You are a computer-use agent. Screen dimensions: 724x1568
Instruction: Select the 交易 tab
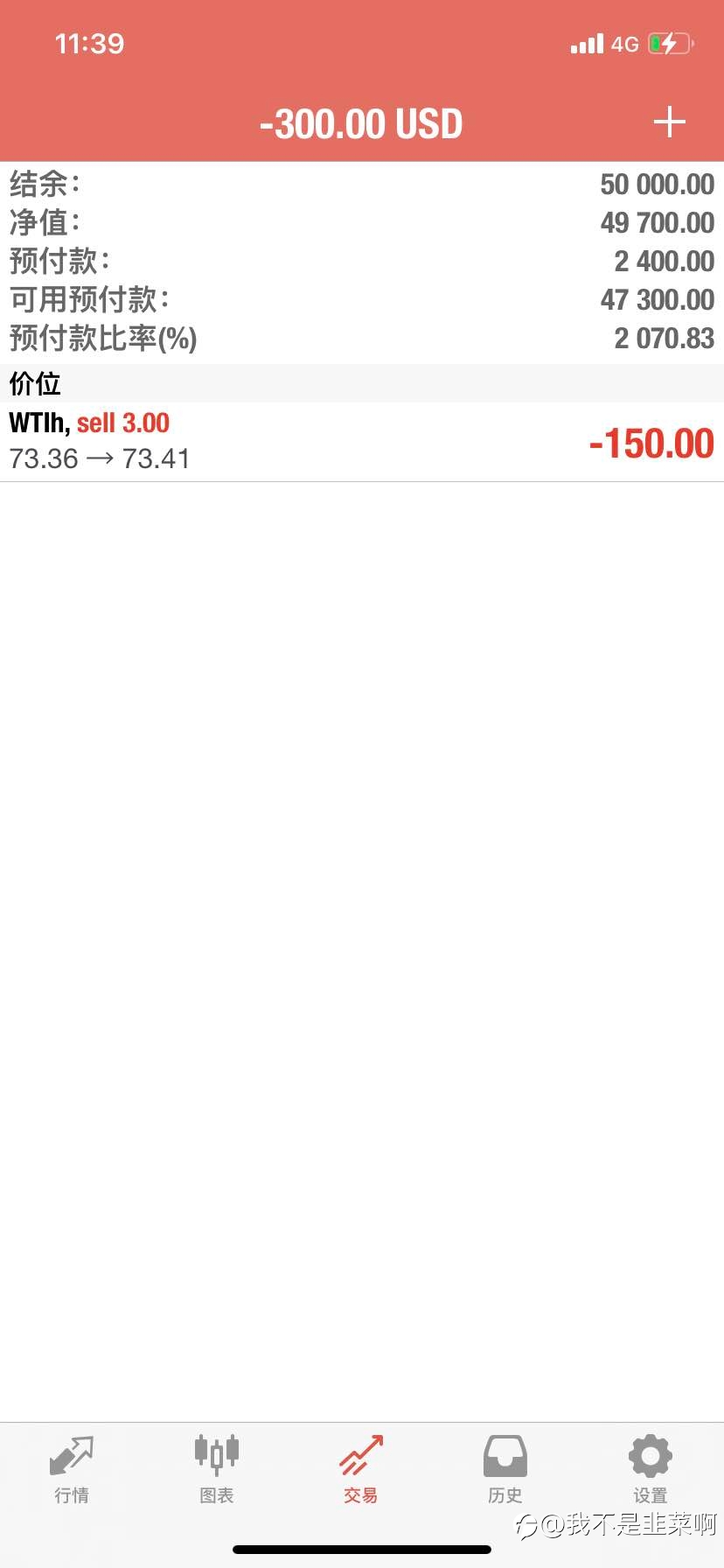point(361,1470)
